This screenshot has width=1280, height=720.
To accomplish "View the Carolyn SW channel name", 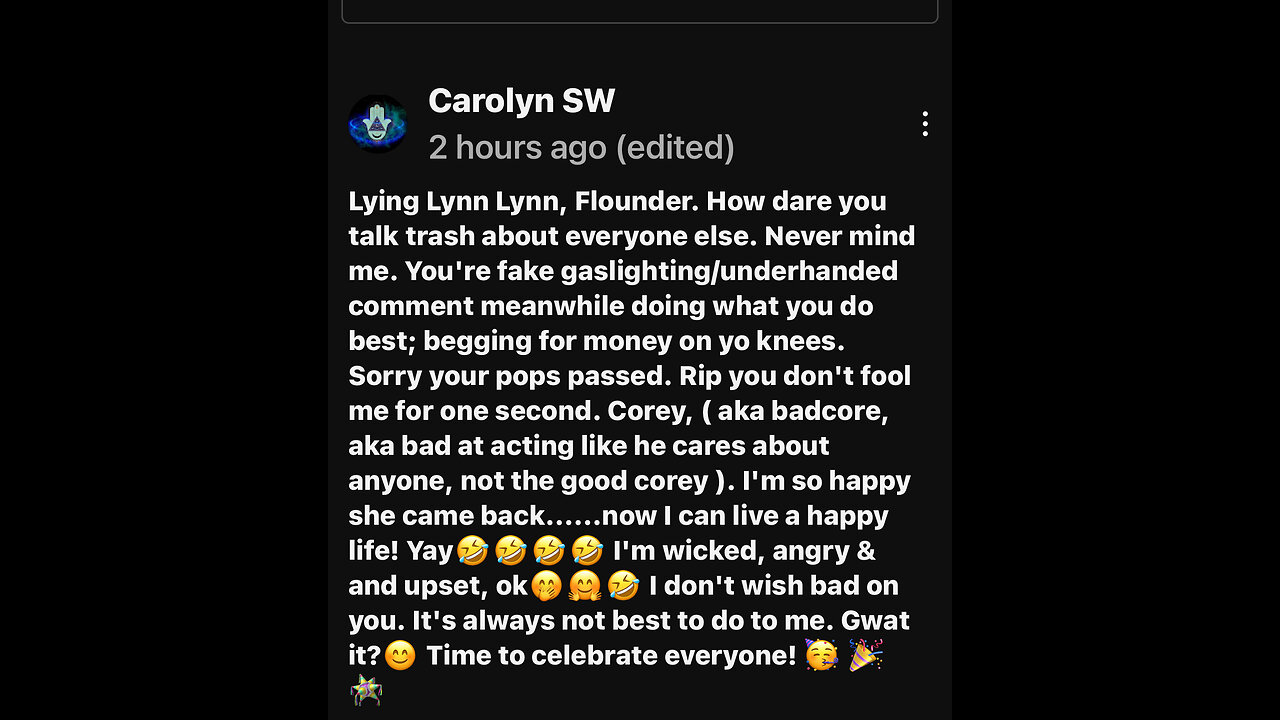I will [x=521, y=100].
